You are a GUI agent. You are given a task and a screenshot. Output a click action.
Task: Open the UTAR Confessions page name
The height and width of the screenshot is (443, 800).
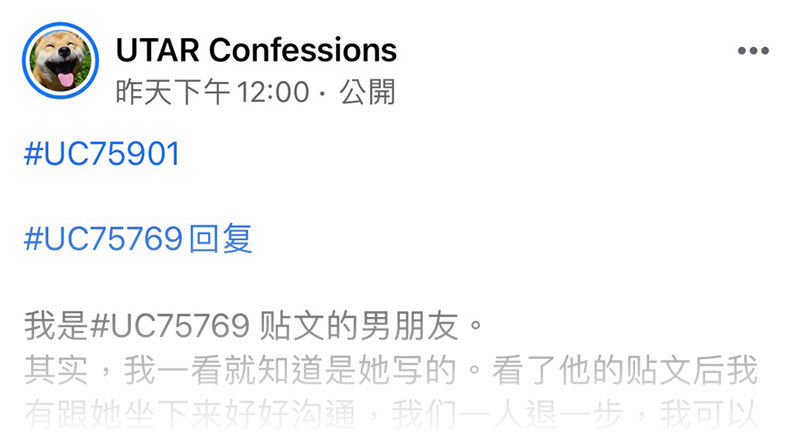pyautogui.click(x=256, y=49)
